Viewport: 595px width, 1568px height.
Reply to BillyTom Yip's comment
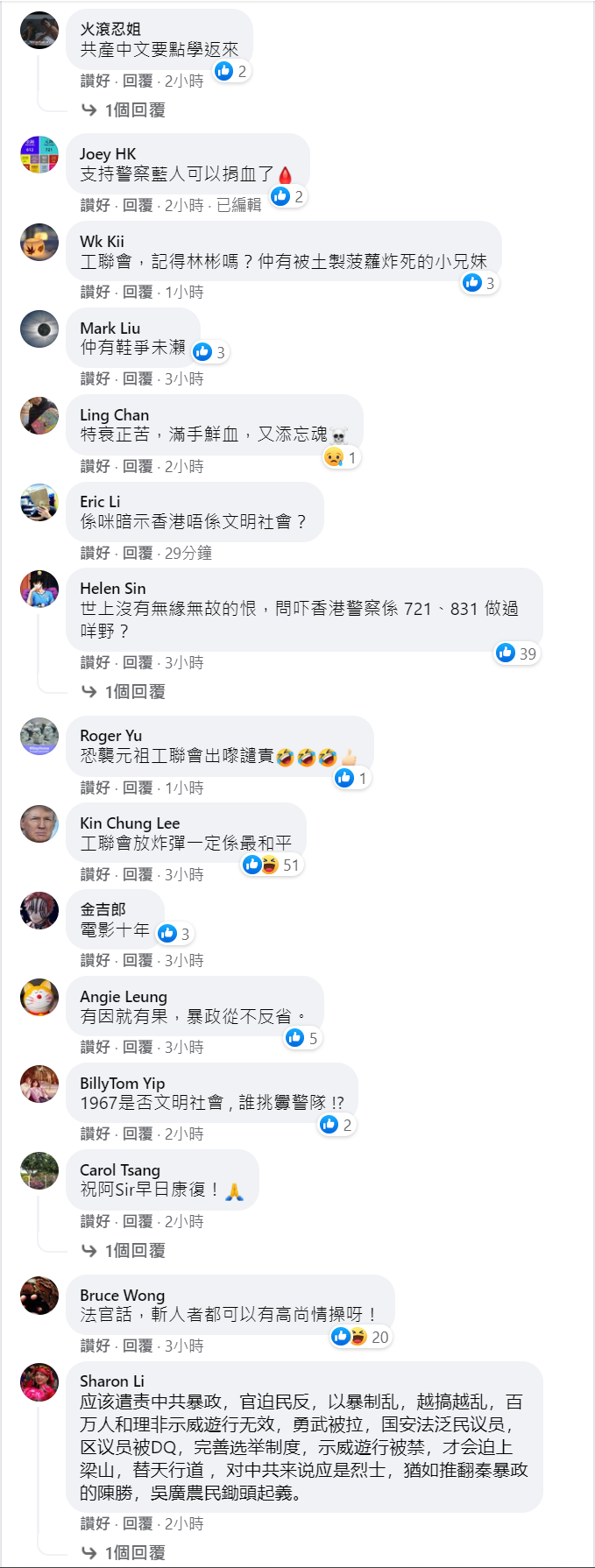[x=138, y=1134]
